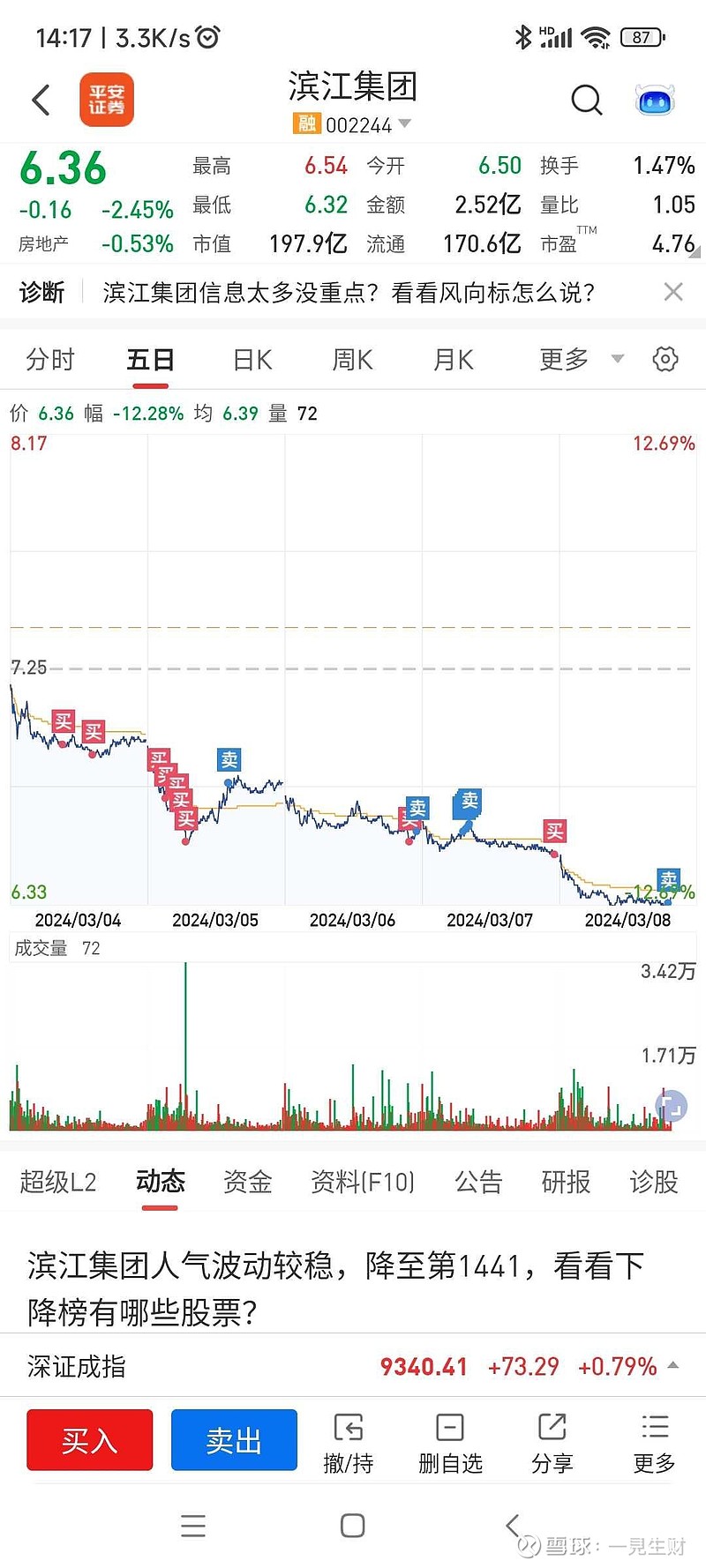Open the 公告 tab

tap(478, 1182)
